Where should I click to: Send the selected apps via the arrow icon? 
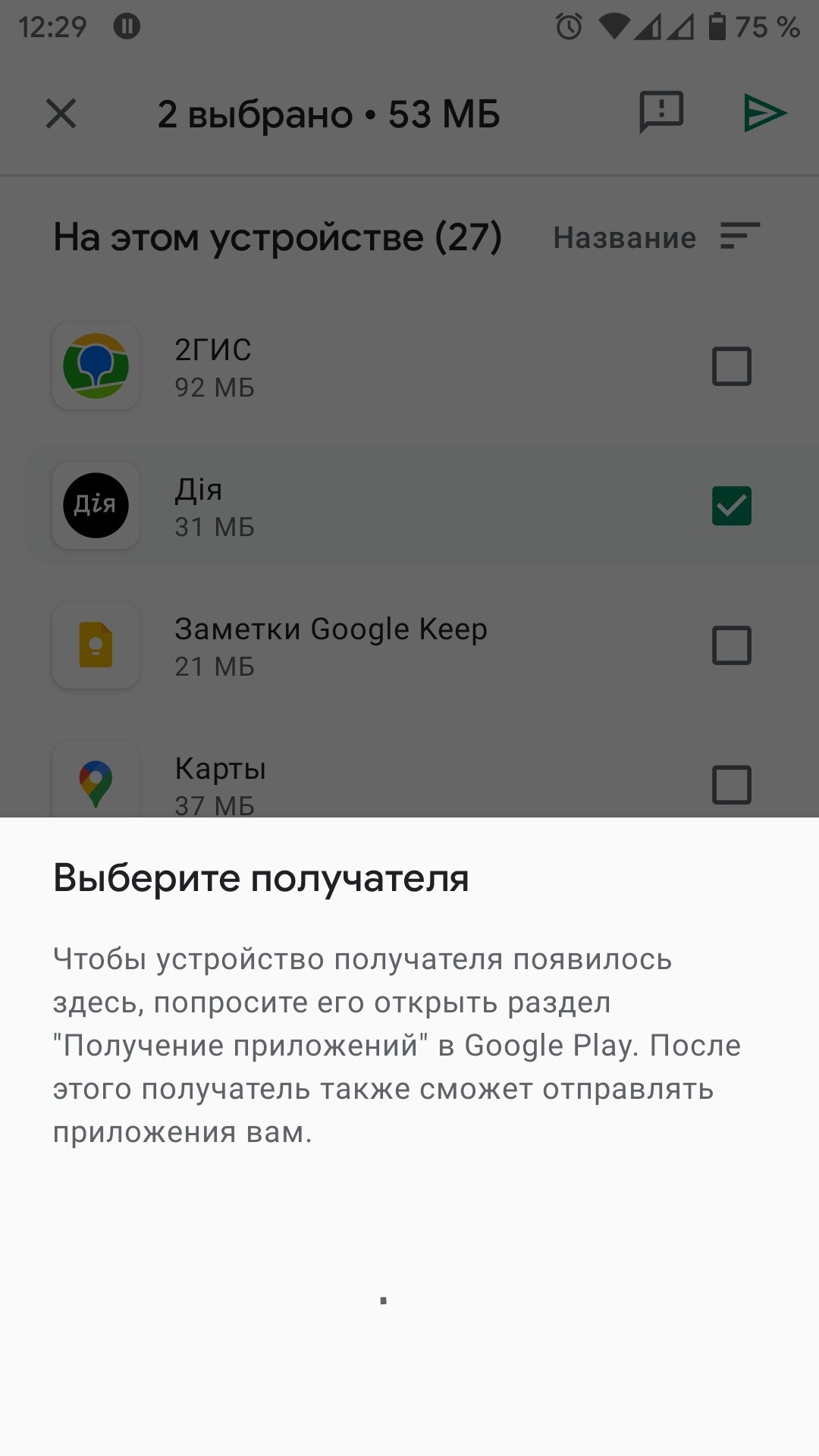click(x=764, y=114)
